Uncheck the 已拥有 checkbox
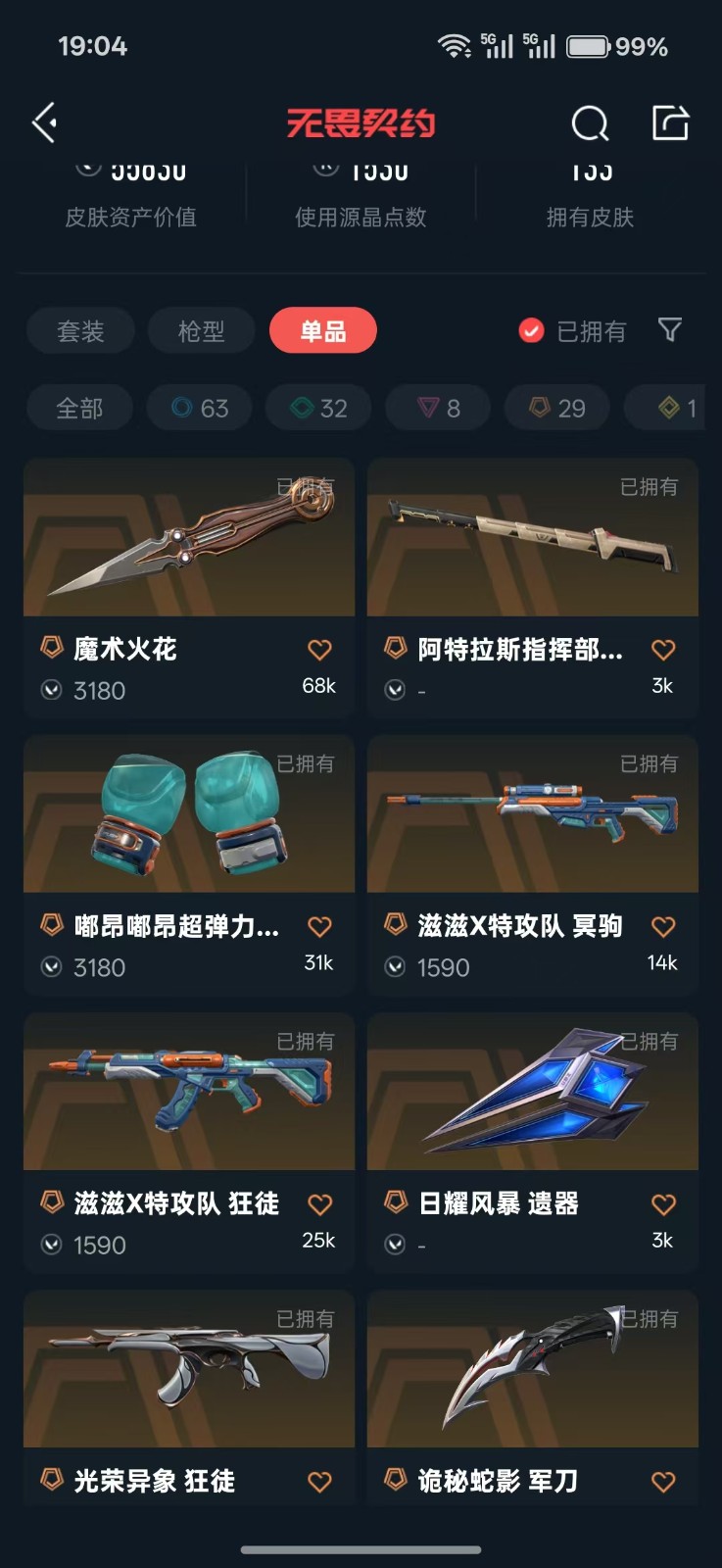This screenshot has height=1568, width=722. (x=531, y=331)
